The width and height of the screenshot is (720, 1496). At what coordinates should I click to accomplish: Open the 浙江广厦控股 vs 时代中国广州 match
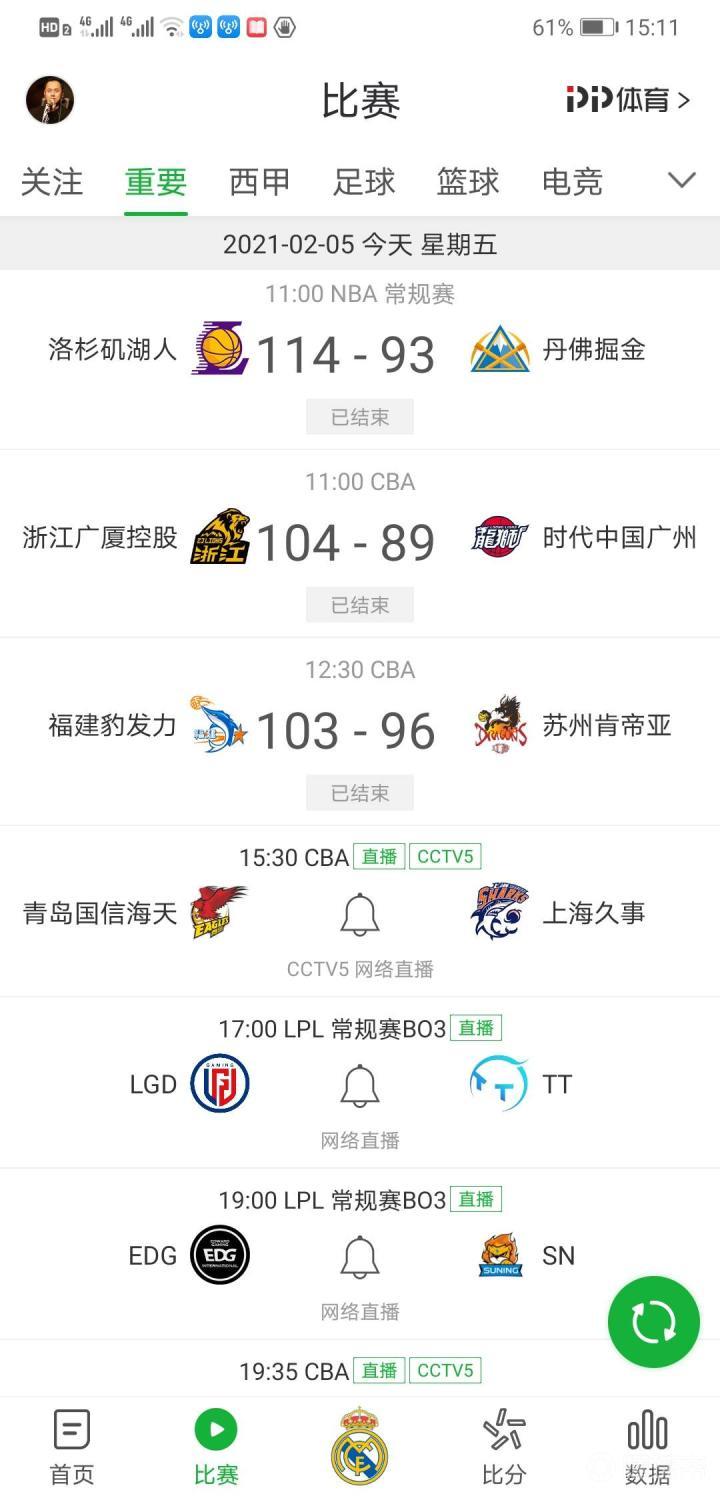click(360, 543)
